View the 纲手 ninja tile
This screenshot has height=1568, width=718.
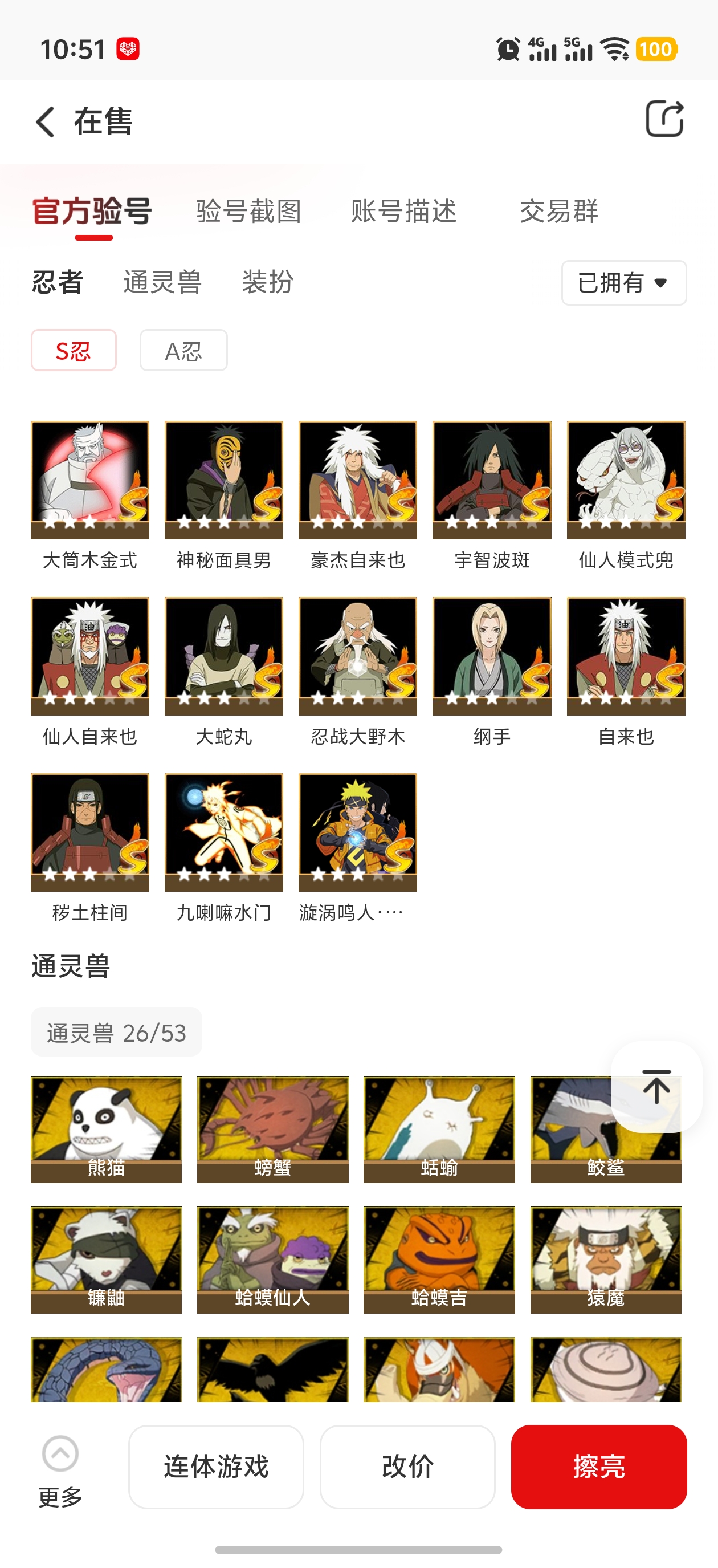(492, 656)
